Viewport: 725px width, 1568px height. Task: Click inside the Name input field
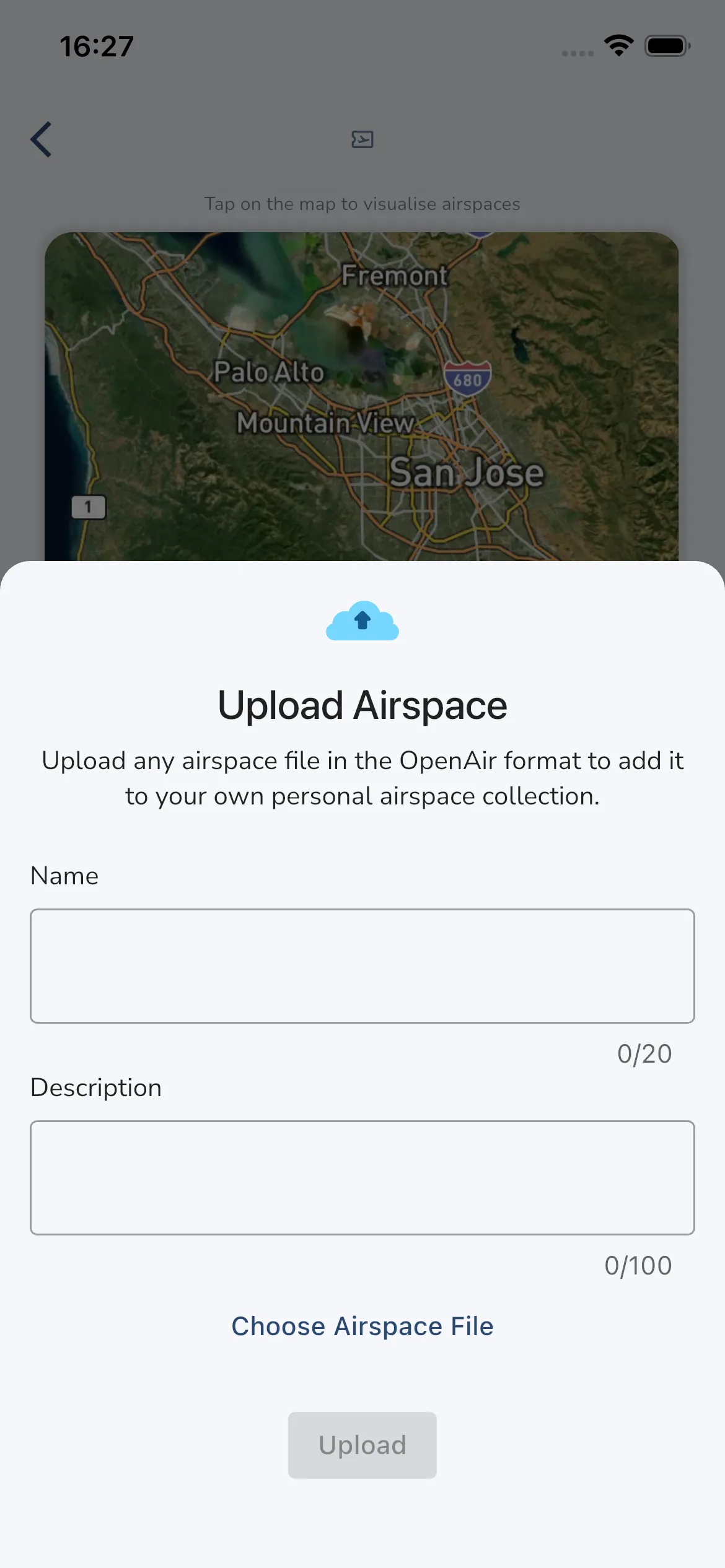(362, 966)
